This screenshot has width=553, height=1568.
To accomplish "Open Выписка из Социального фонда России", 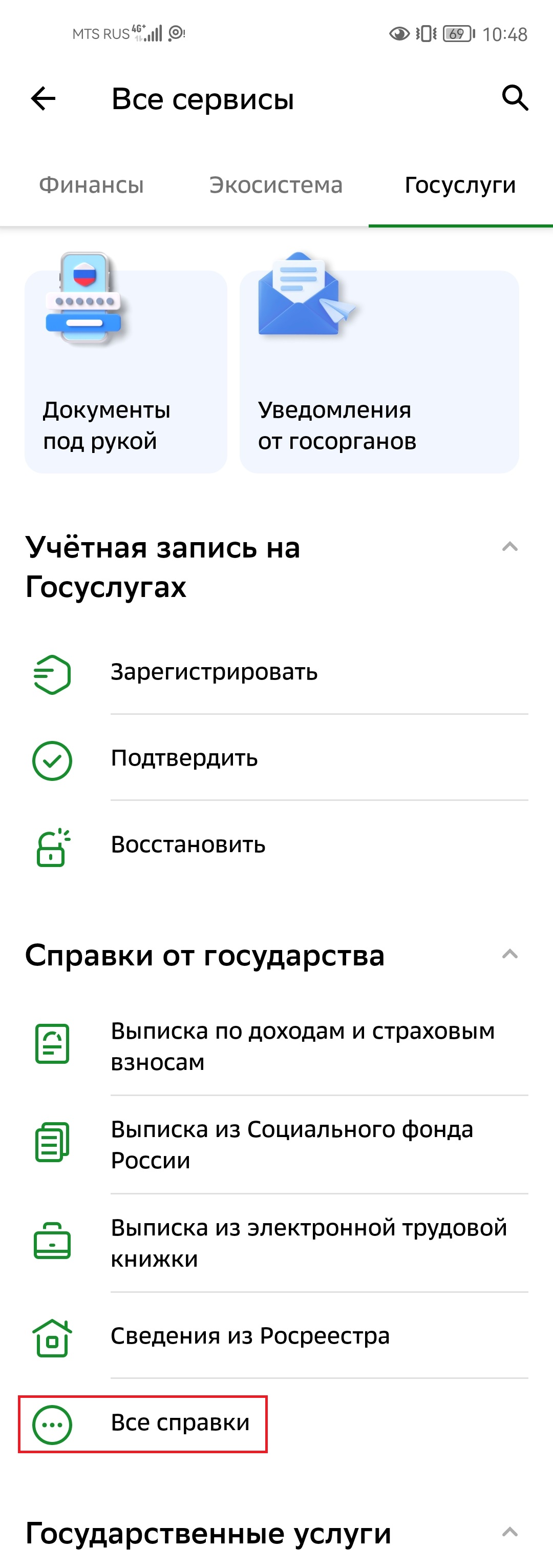I will click(292, 1144).
